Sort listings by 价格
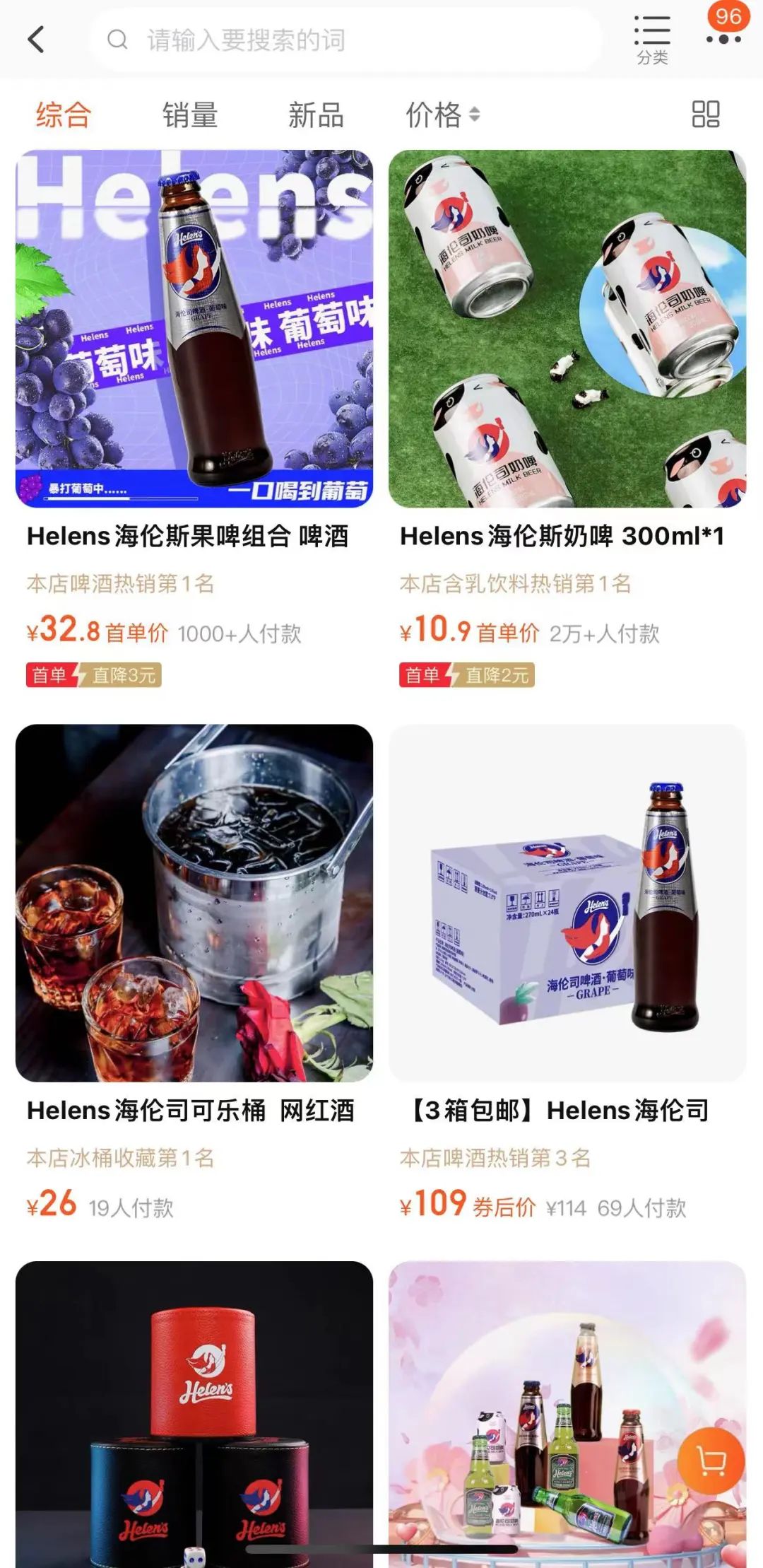763x1568 pixels. point(442,115)
